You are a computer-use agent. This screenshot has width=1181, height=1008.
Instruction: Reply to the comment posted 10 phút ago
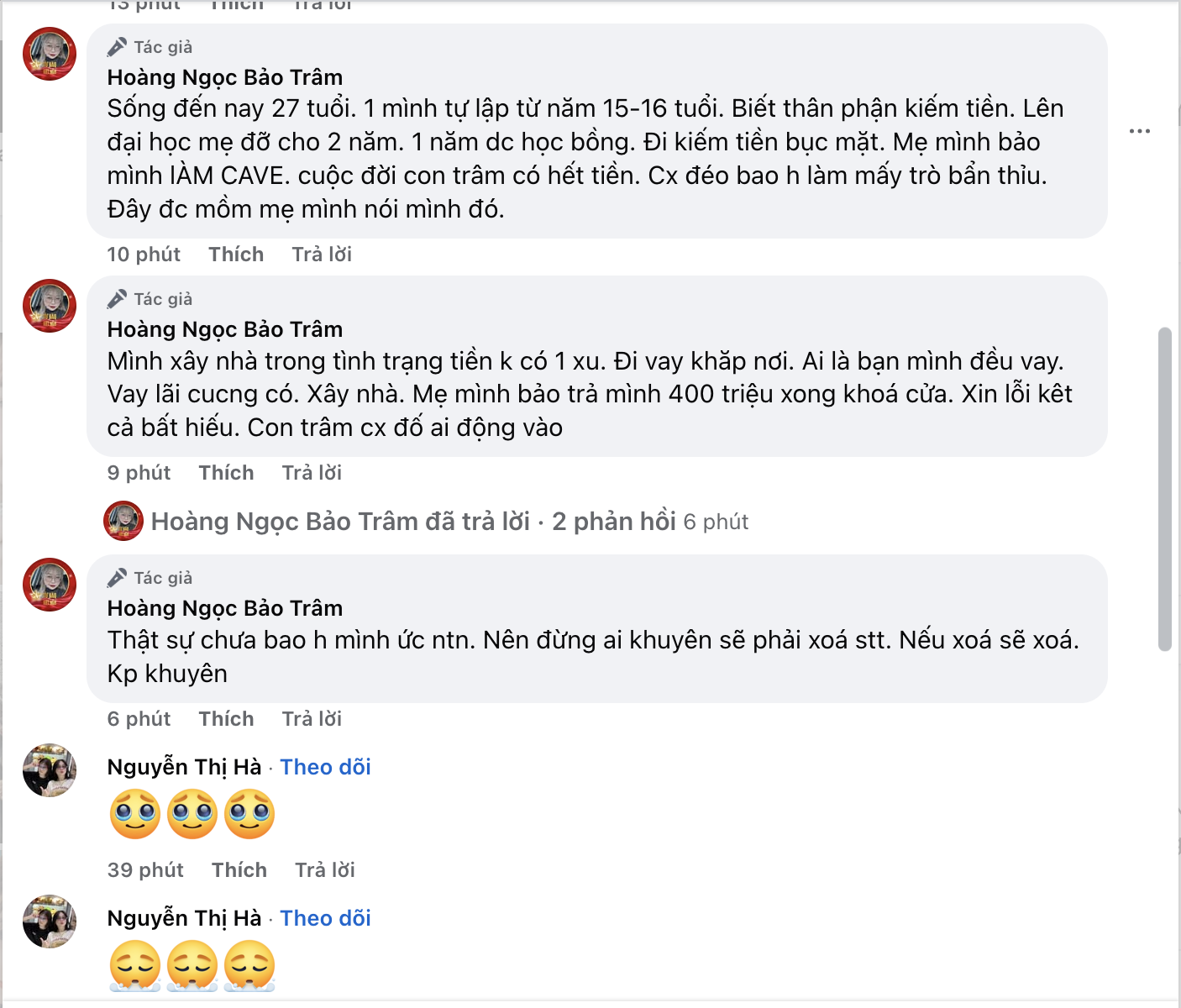click(x=322, y=255)
